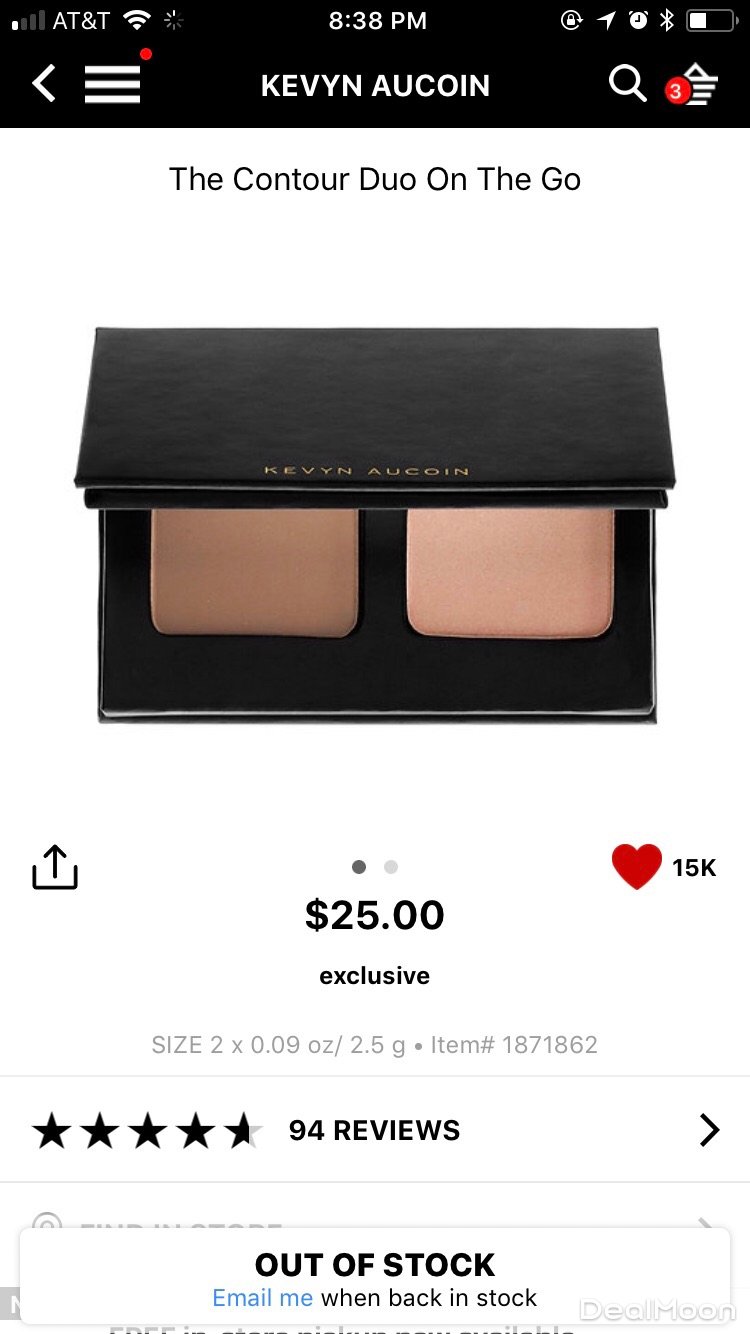This screenshot has width=750, height=1334.
Task: Tap the image page indicator dots
Action: pyautogui.click(x=375, y=867)
